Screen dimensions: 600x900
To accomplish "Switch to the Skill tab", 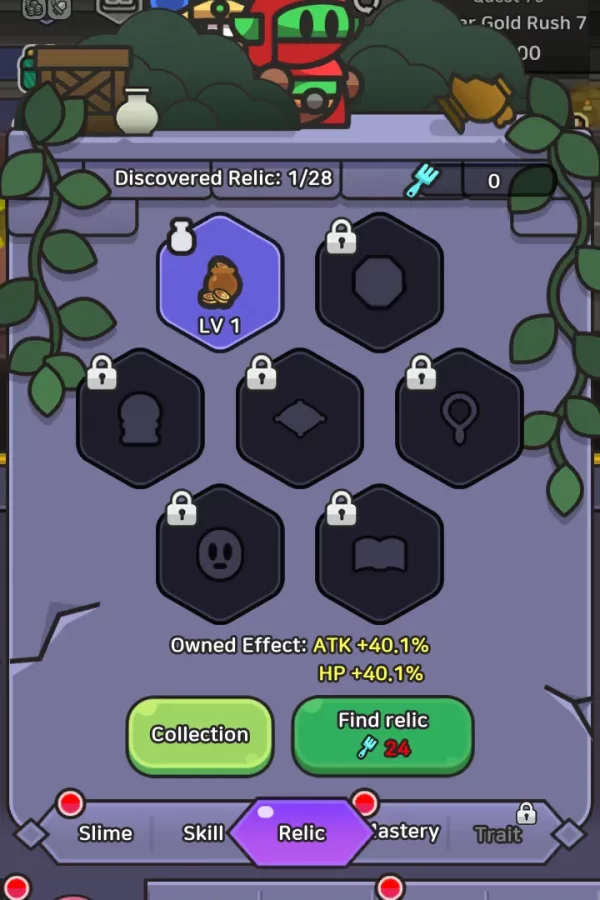I will [203, 833].
